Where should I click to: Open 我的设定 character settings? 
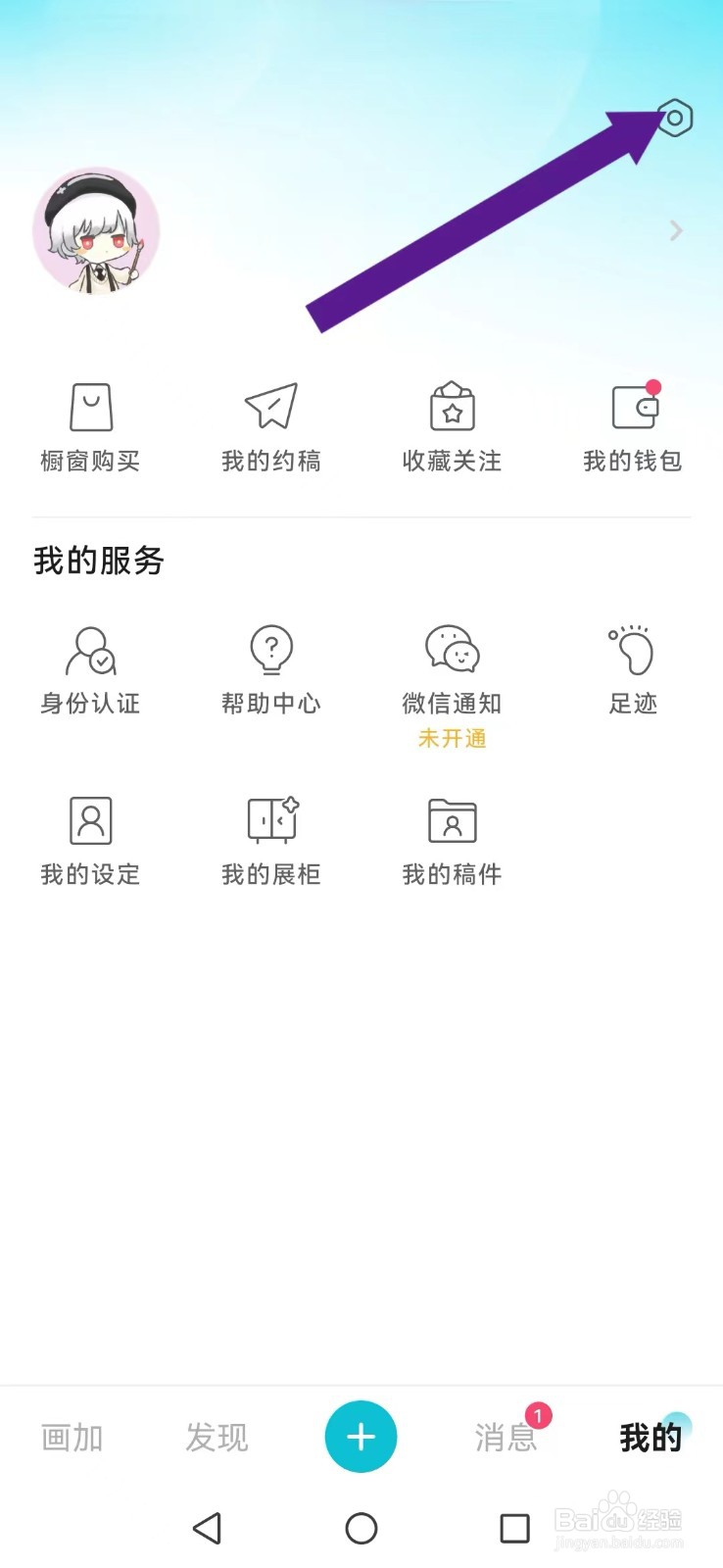coord(90,841)
